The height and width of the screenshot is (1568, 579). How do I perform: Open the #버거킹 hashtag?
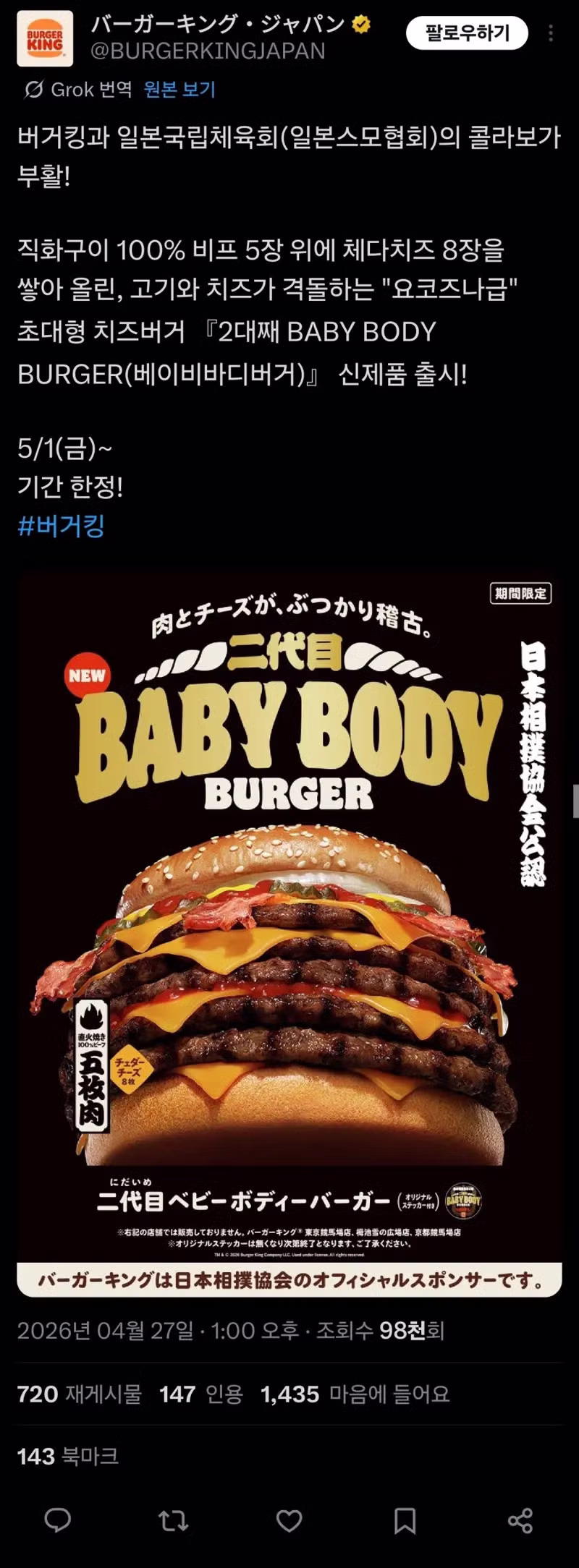pyautogui.click(x=61, y=526)
